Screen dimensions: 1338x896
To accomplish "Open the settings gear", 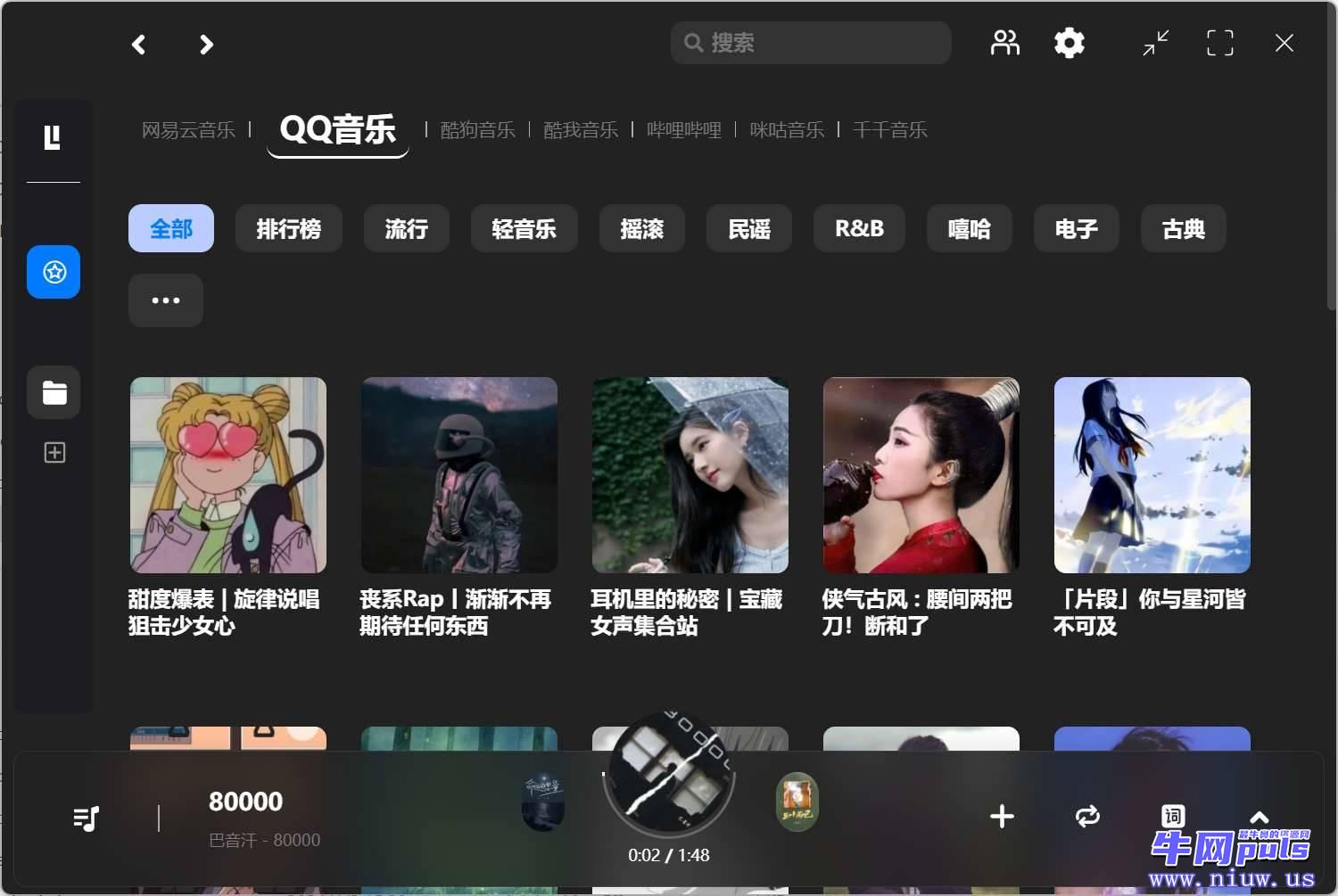I will [1069, 43].
